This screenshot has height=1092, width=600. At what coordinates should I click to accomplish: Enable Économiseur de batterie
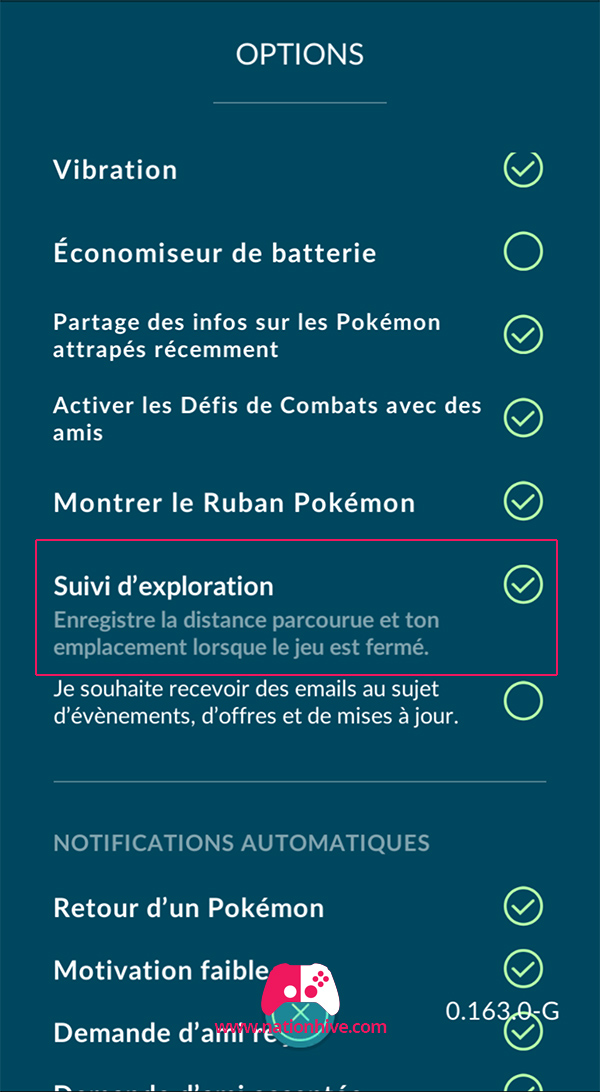[x=523, y=252]
